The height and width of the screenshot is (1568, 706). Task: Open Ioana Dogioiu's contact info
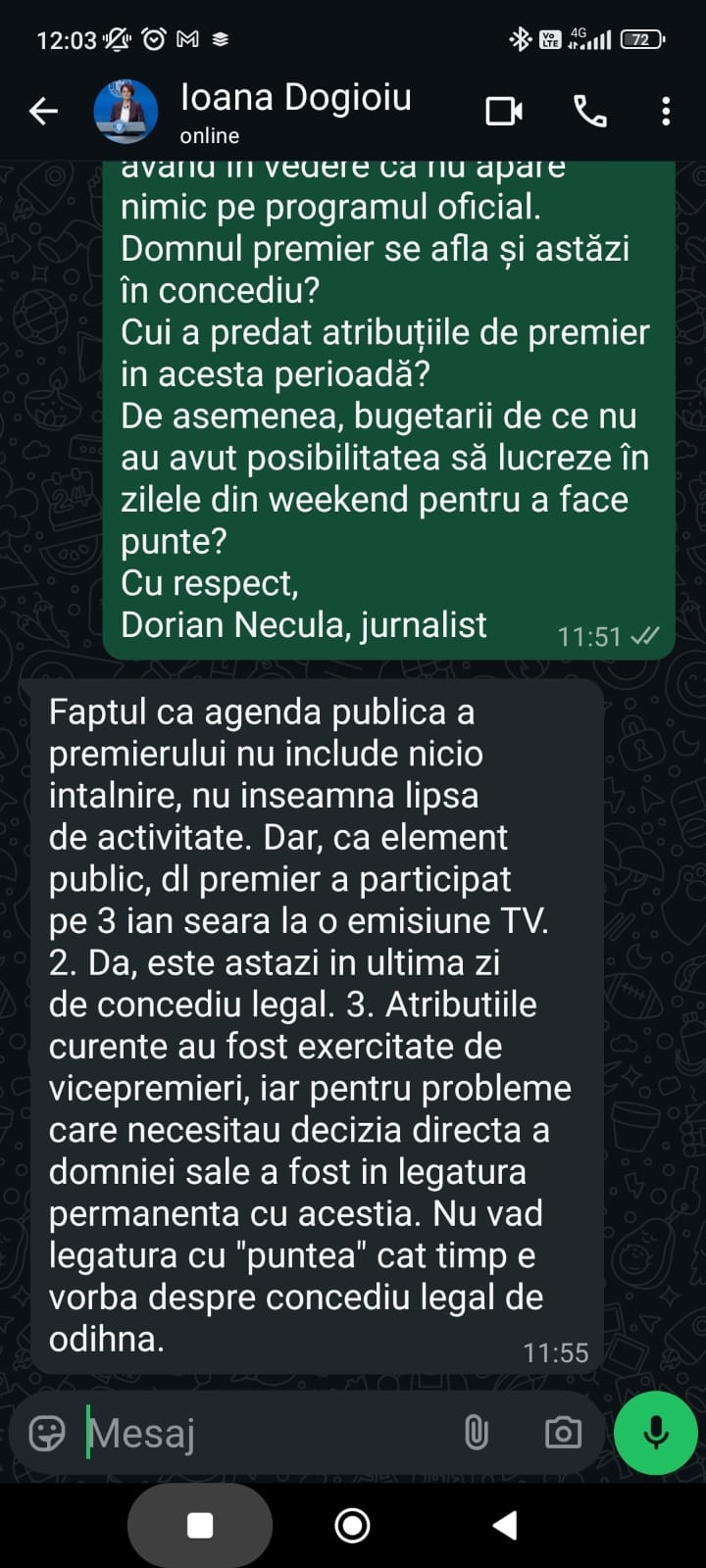click(294, 111)
